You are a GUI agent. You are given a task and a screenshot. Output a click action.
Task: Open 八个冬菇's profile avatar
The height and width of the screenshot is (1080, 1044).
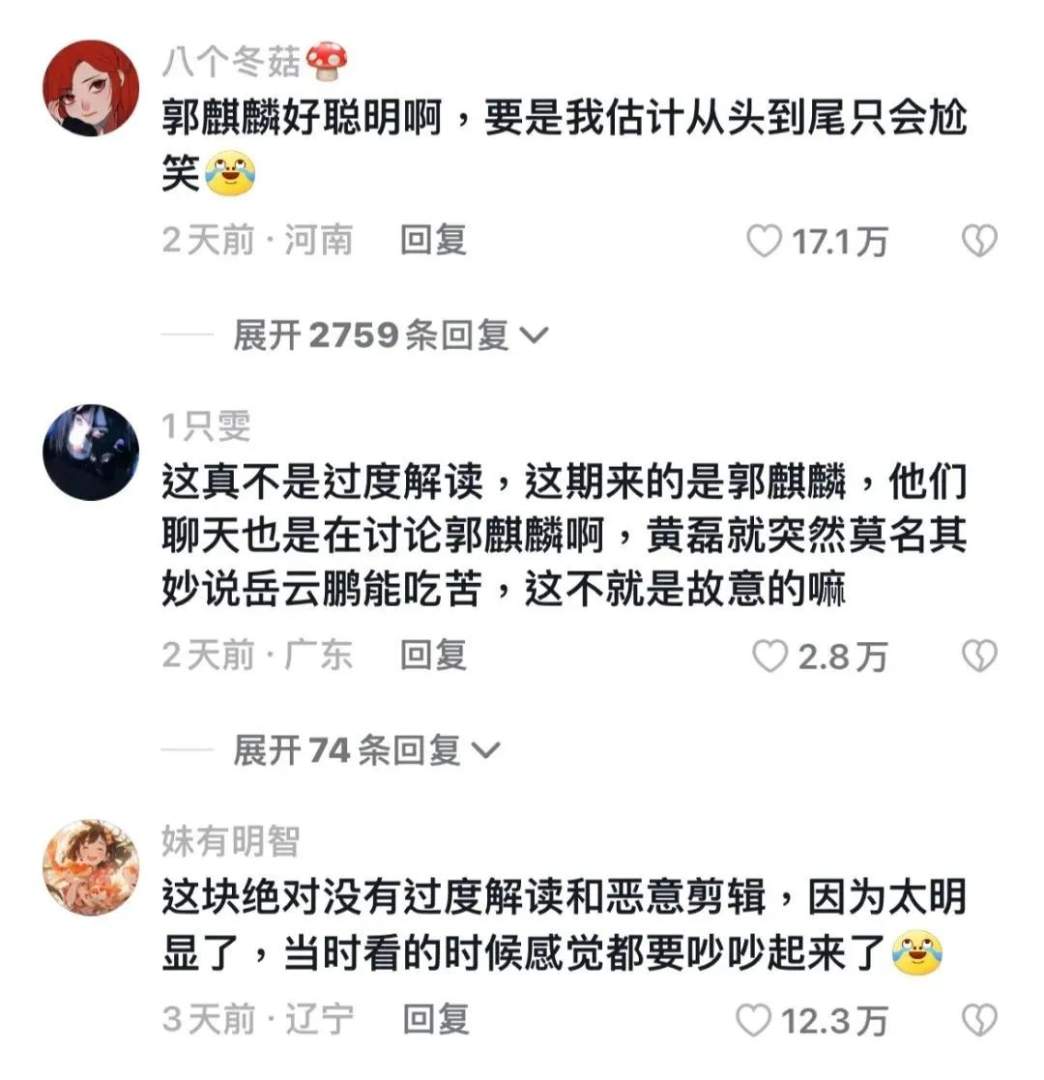[91, 87]
